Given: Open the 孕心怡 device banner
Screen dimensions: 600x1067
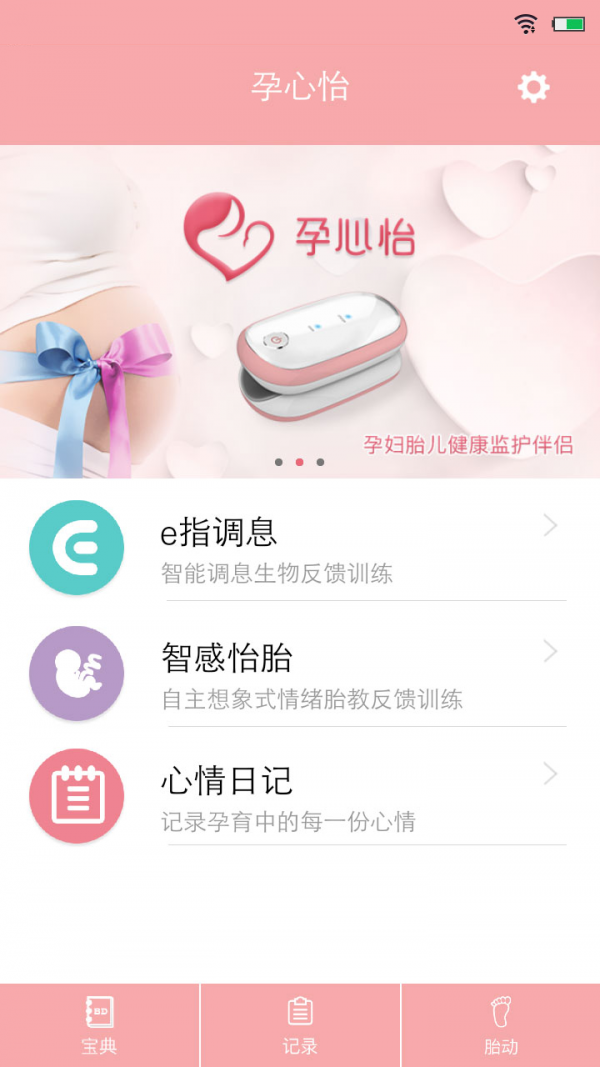Looking at the screenshot, I should tap(300, 312).
